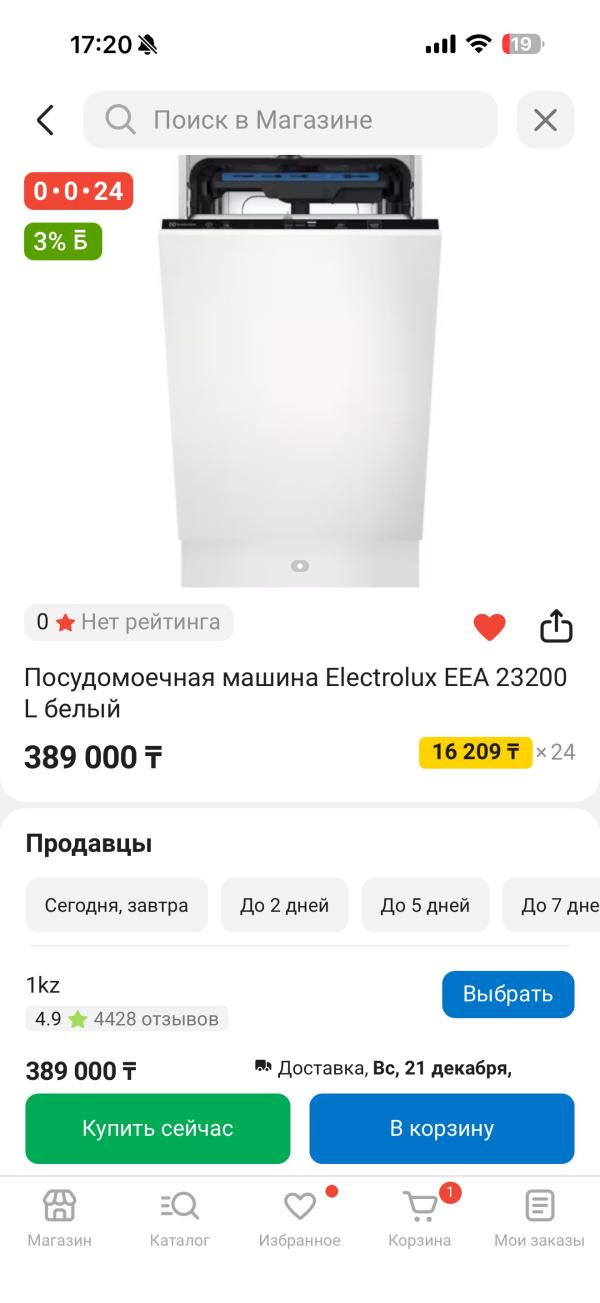
Task: Remove the dishwasher from favorites via the heart
Action: tap(489, 627)
